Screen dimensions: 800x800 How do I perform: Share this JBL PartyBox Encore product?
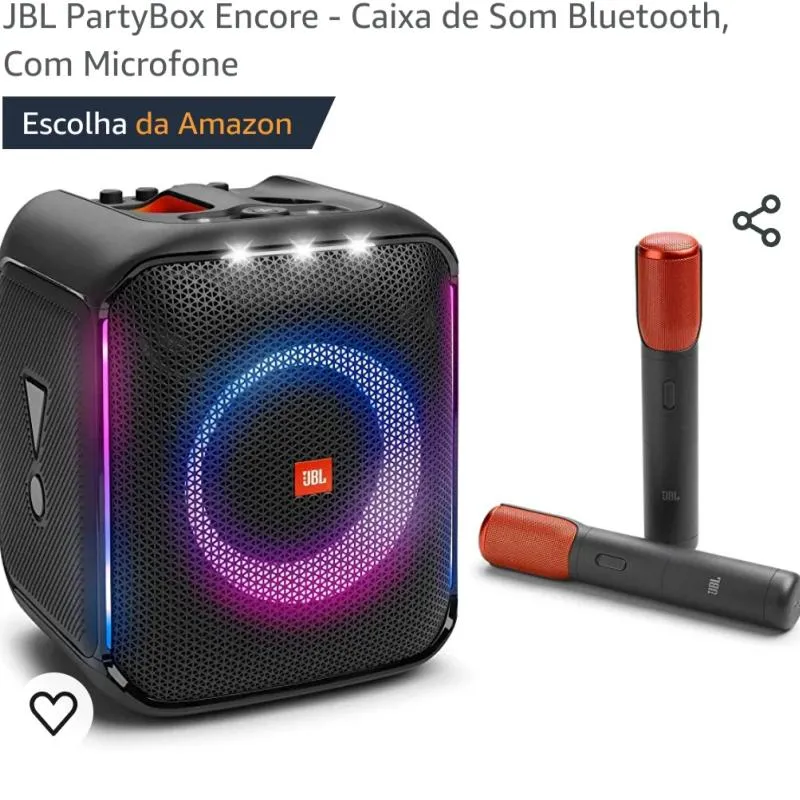756,221
